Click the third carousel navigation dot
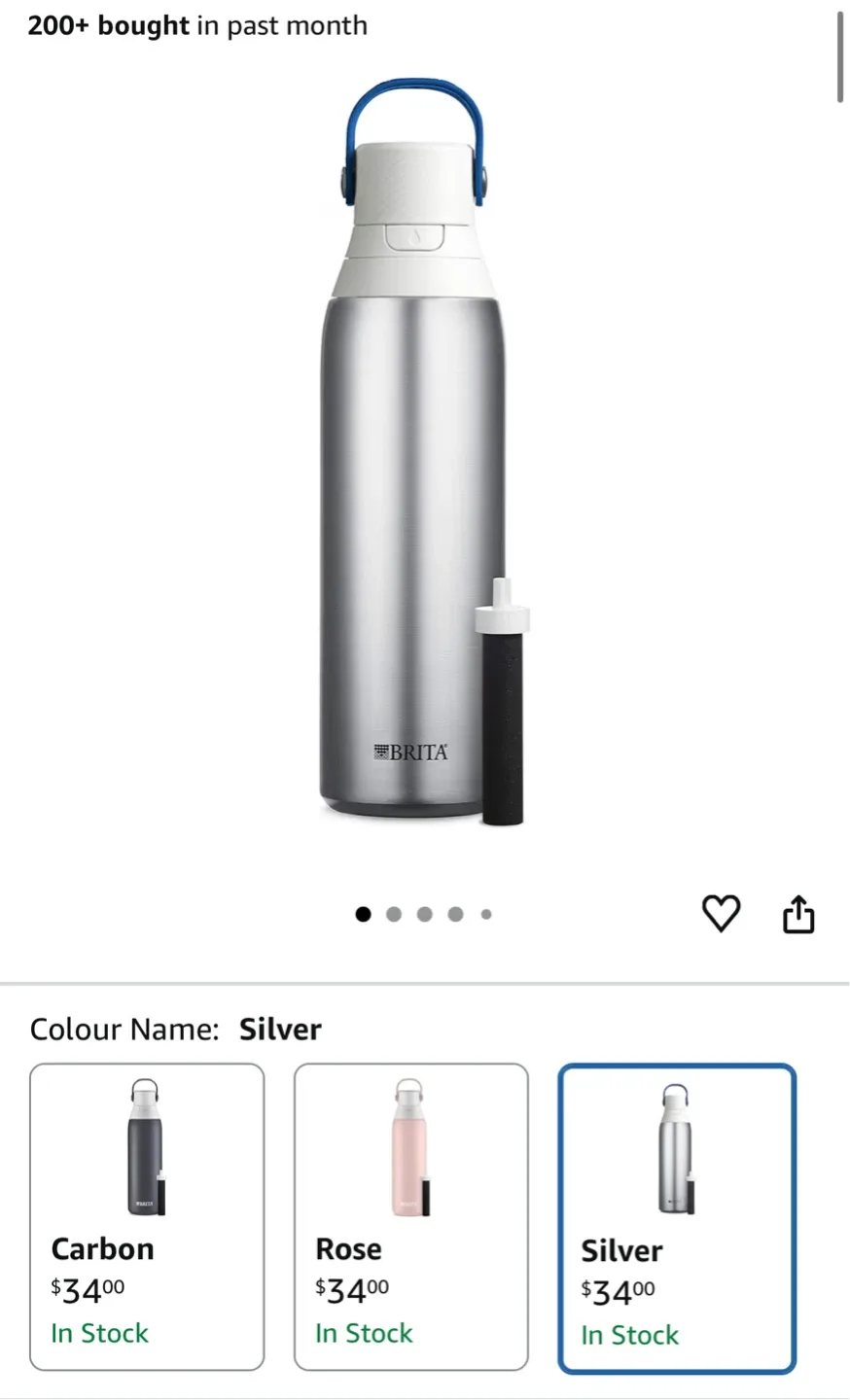Viewport: 850px width, 1400px height. [425, 914]
